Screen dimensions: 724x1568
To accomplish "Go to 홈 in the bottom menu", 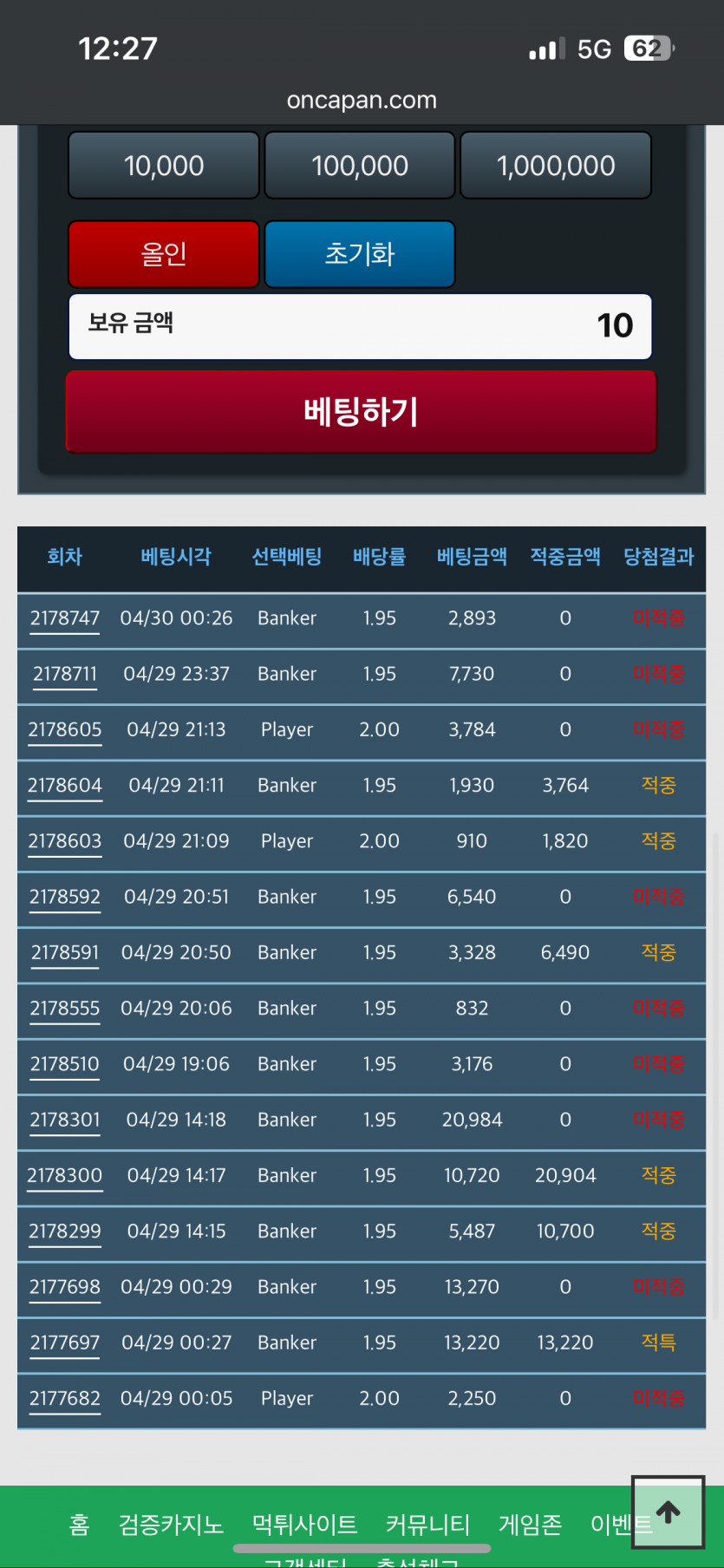I will (80, 1524).
